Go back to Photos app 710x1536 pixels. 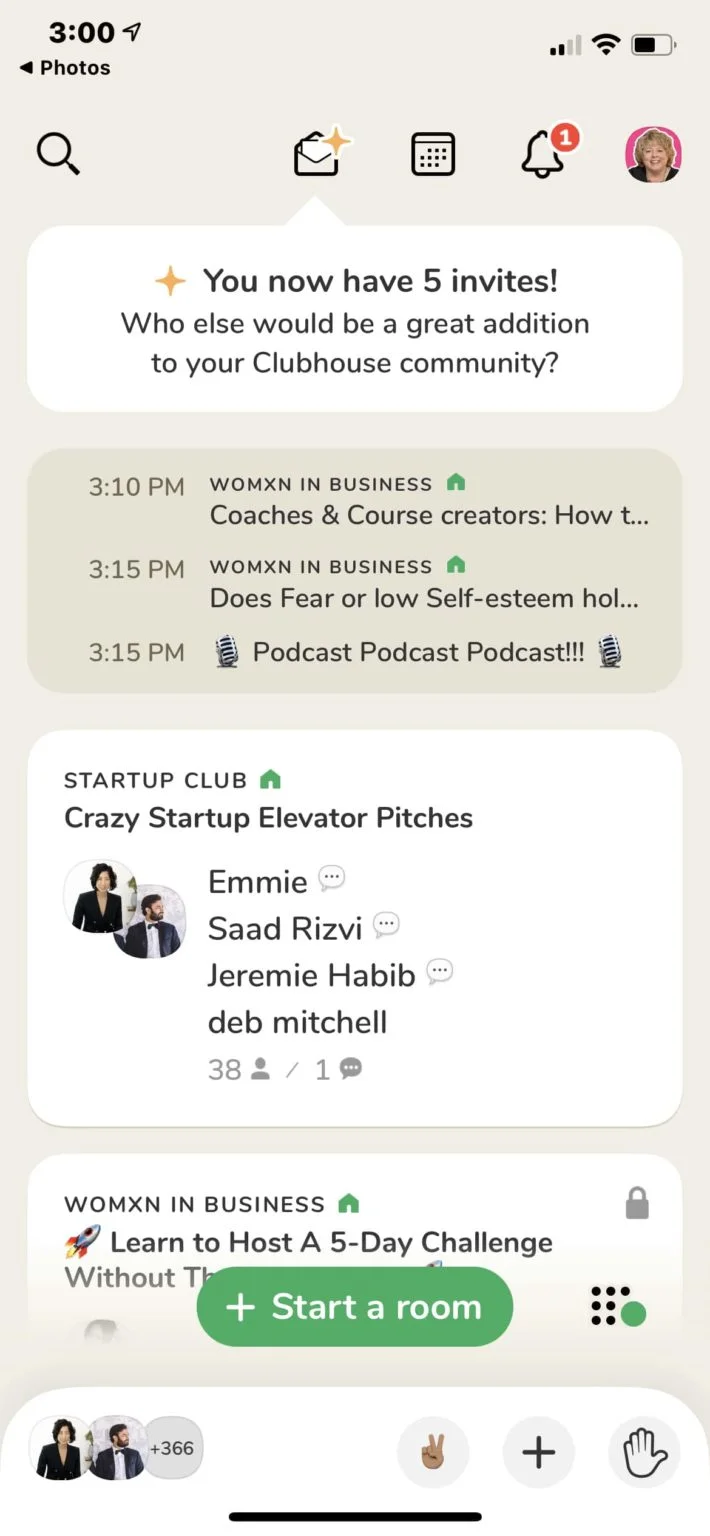point(65,68)
